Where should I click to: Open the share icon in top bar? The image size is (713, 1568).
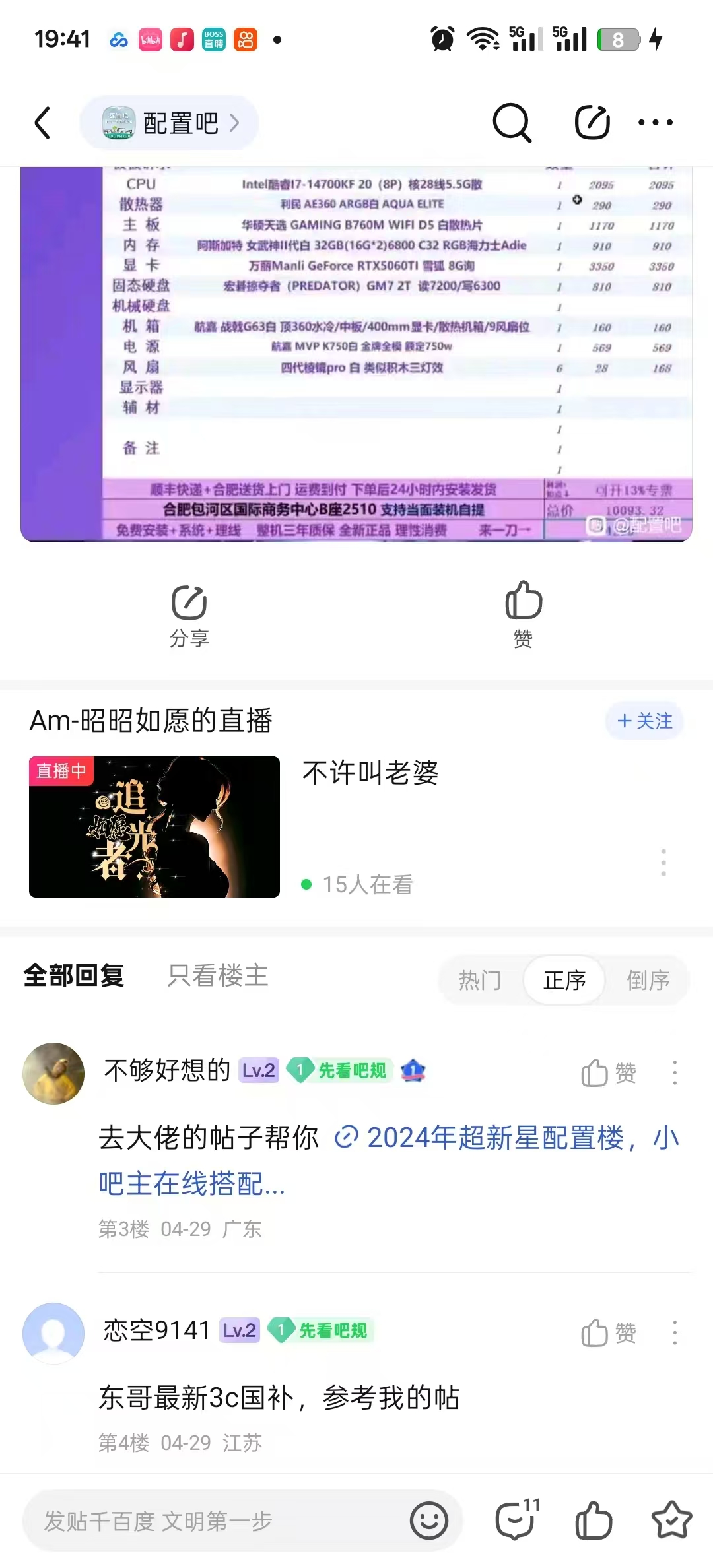point(592,123)
